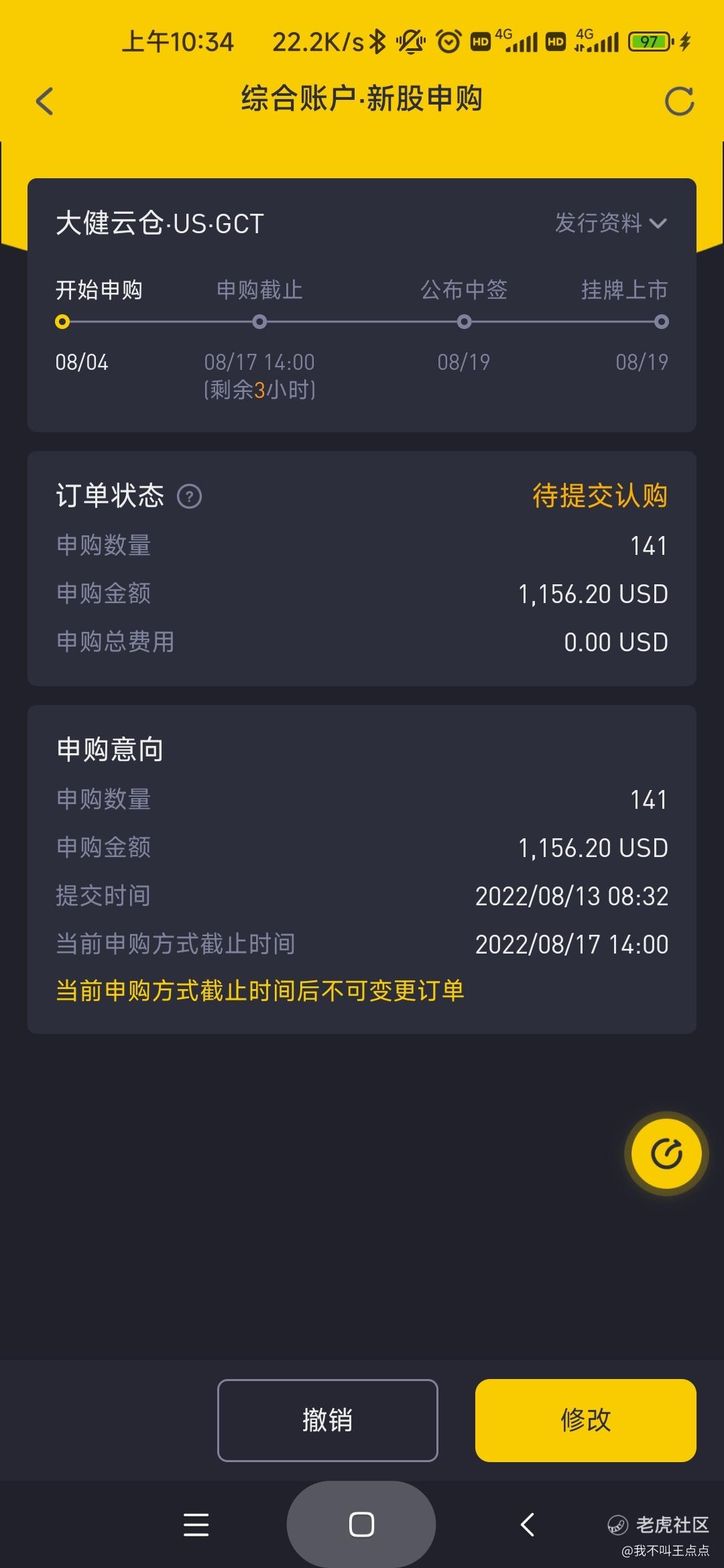Expand the 发行资料 dropdown

pos(611,223)
